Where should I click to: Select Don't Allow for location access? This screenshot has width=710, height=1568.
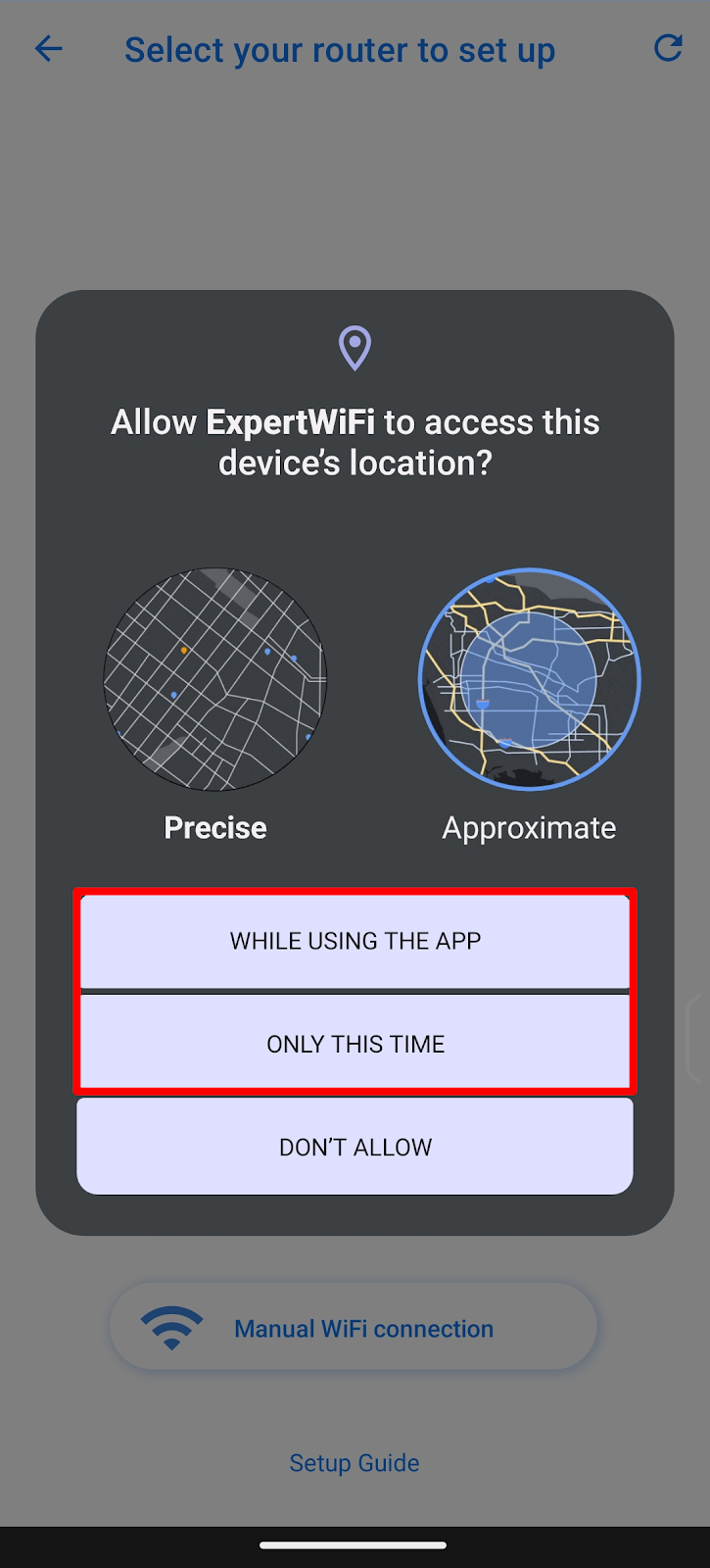[355, 1147]
